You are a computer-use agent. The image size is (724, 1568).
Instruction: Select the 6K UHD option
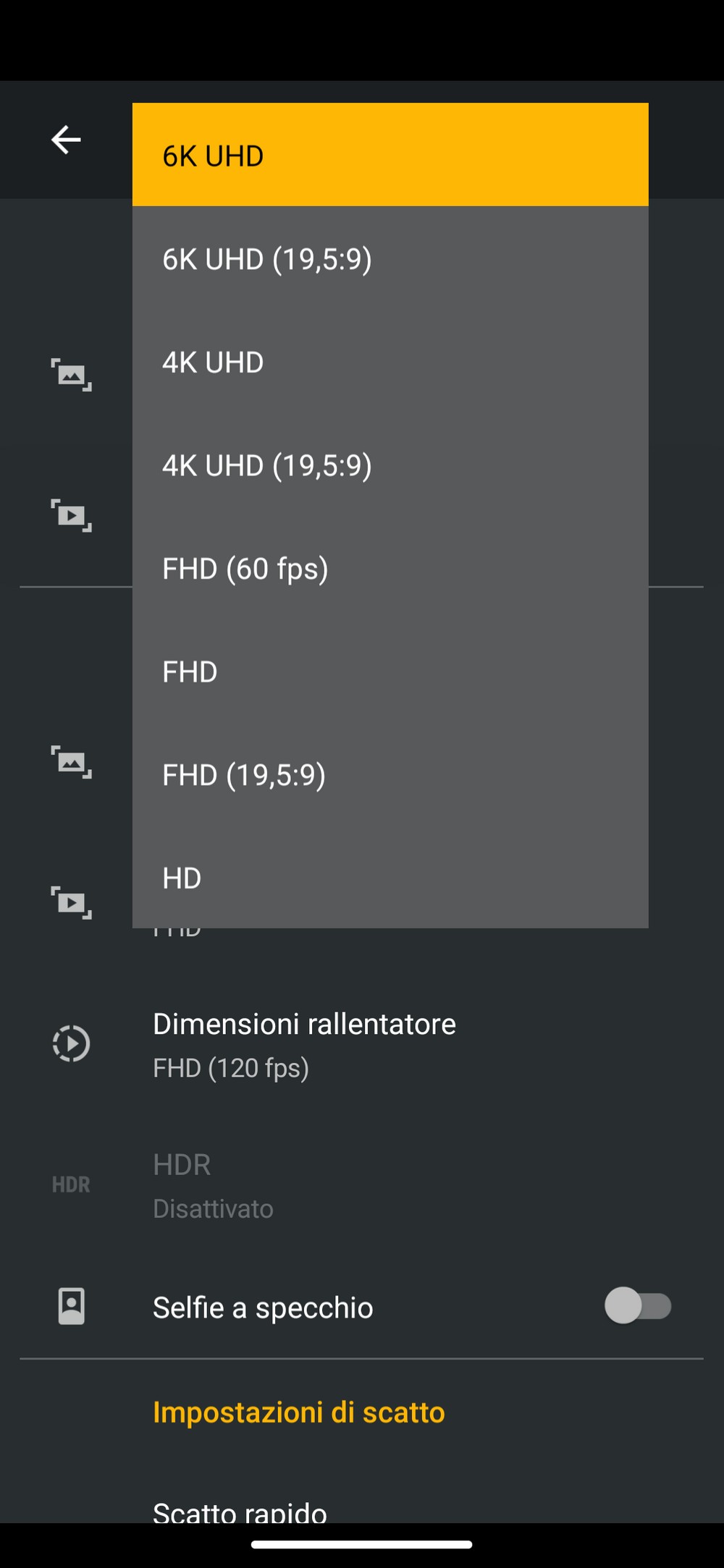coord(390,155)
